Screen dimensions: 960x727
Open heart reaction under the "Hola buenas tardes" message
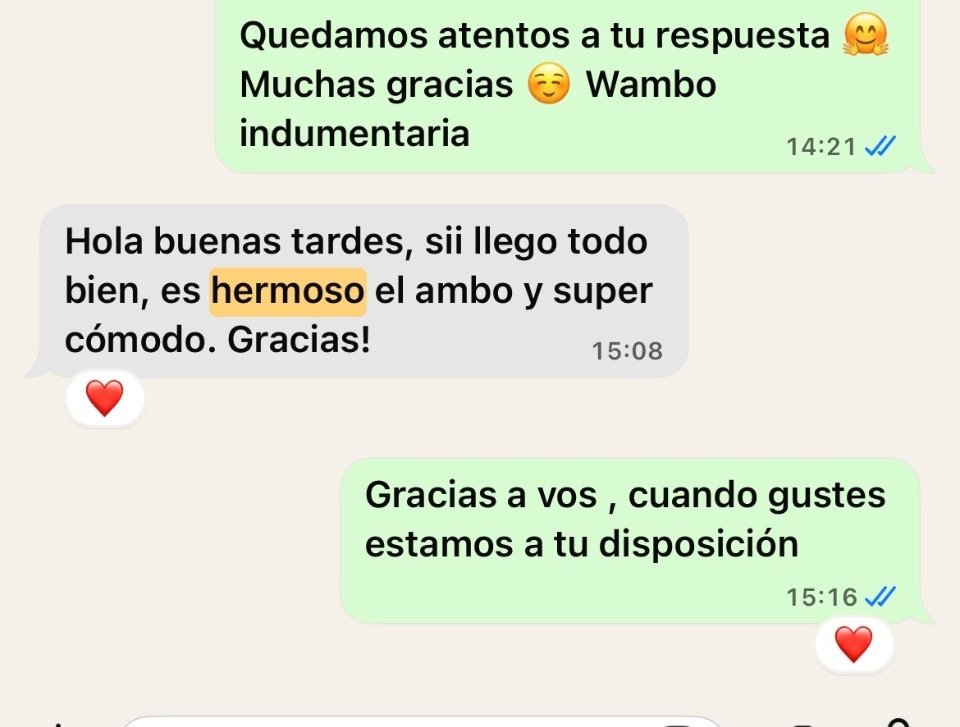pyautogui.click(x=105, y=399)
